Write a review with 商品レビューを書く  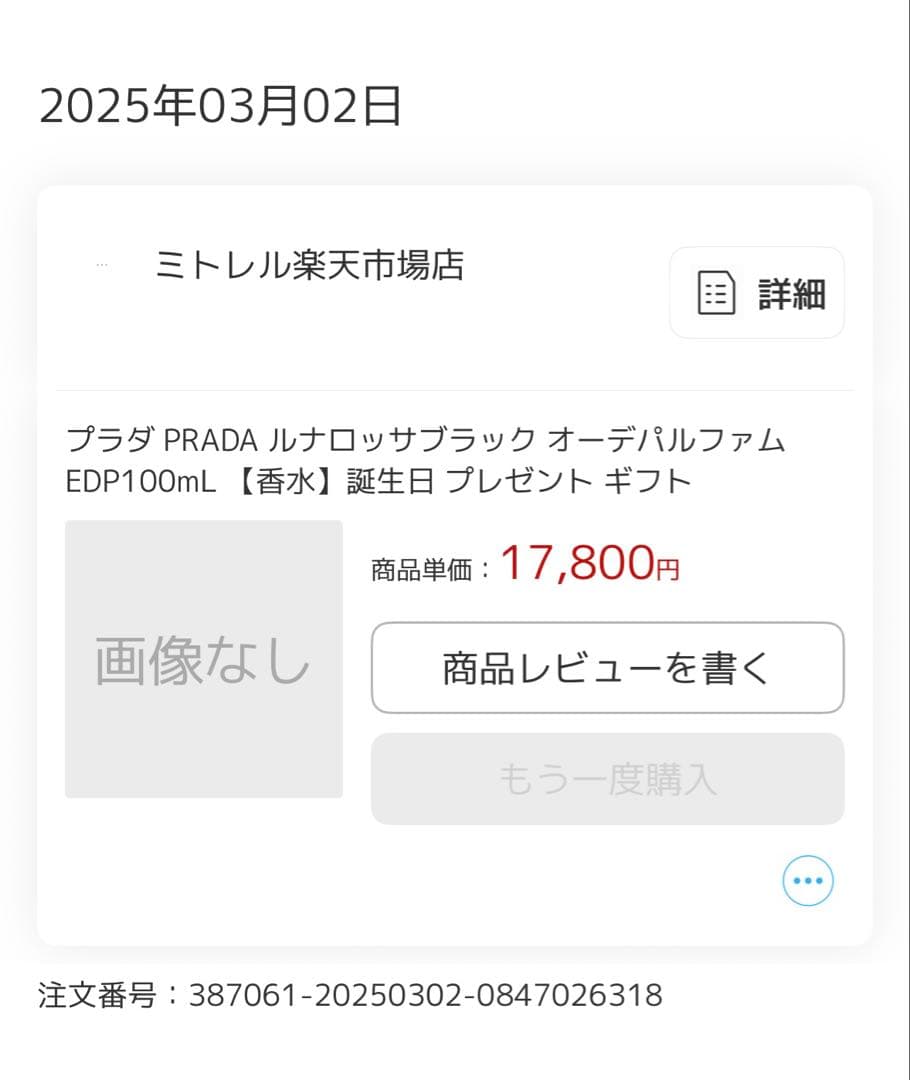(606, 667)
